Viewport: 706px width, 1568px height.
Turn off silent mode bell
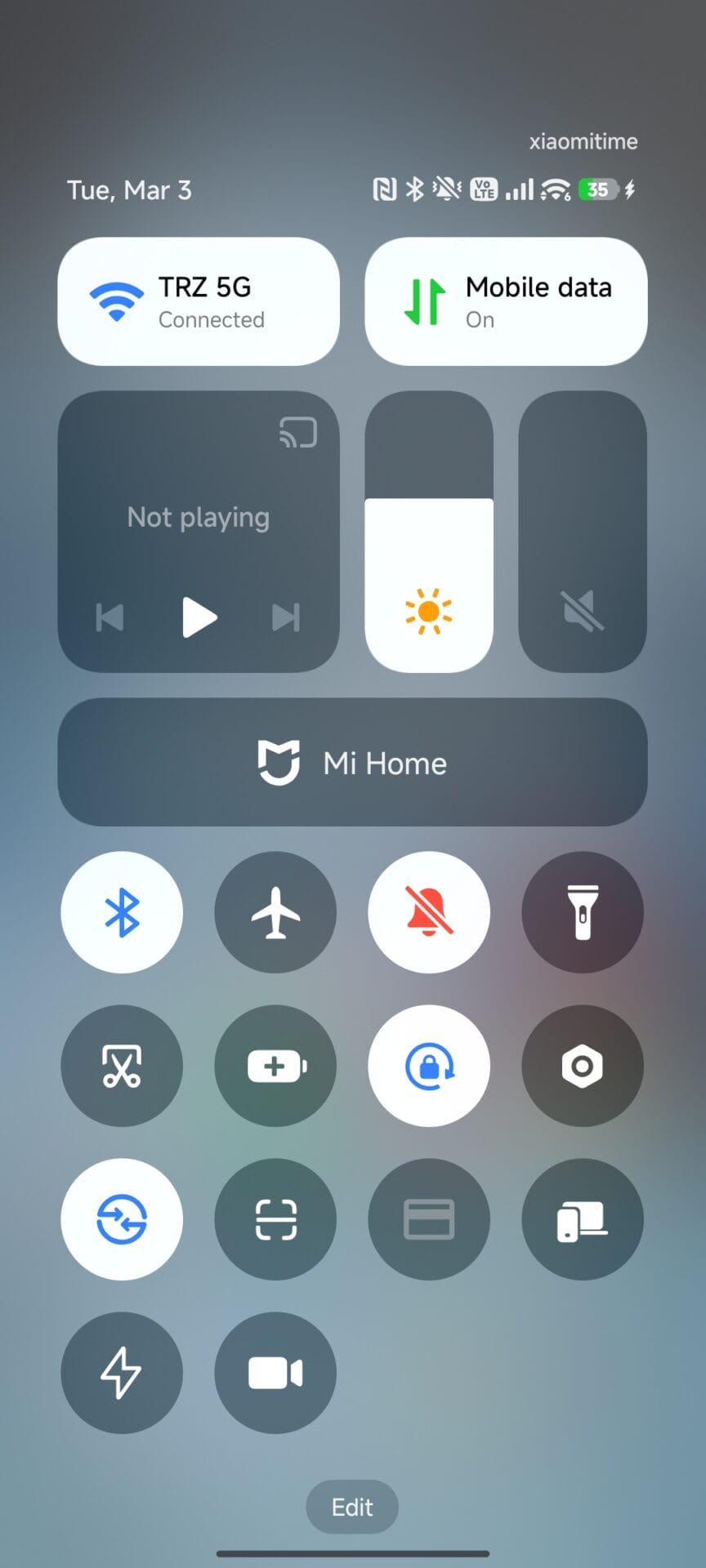(429, 912)
